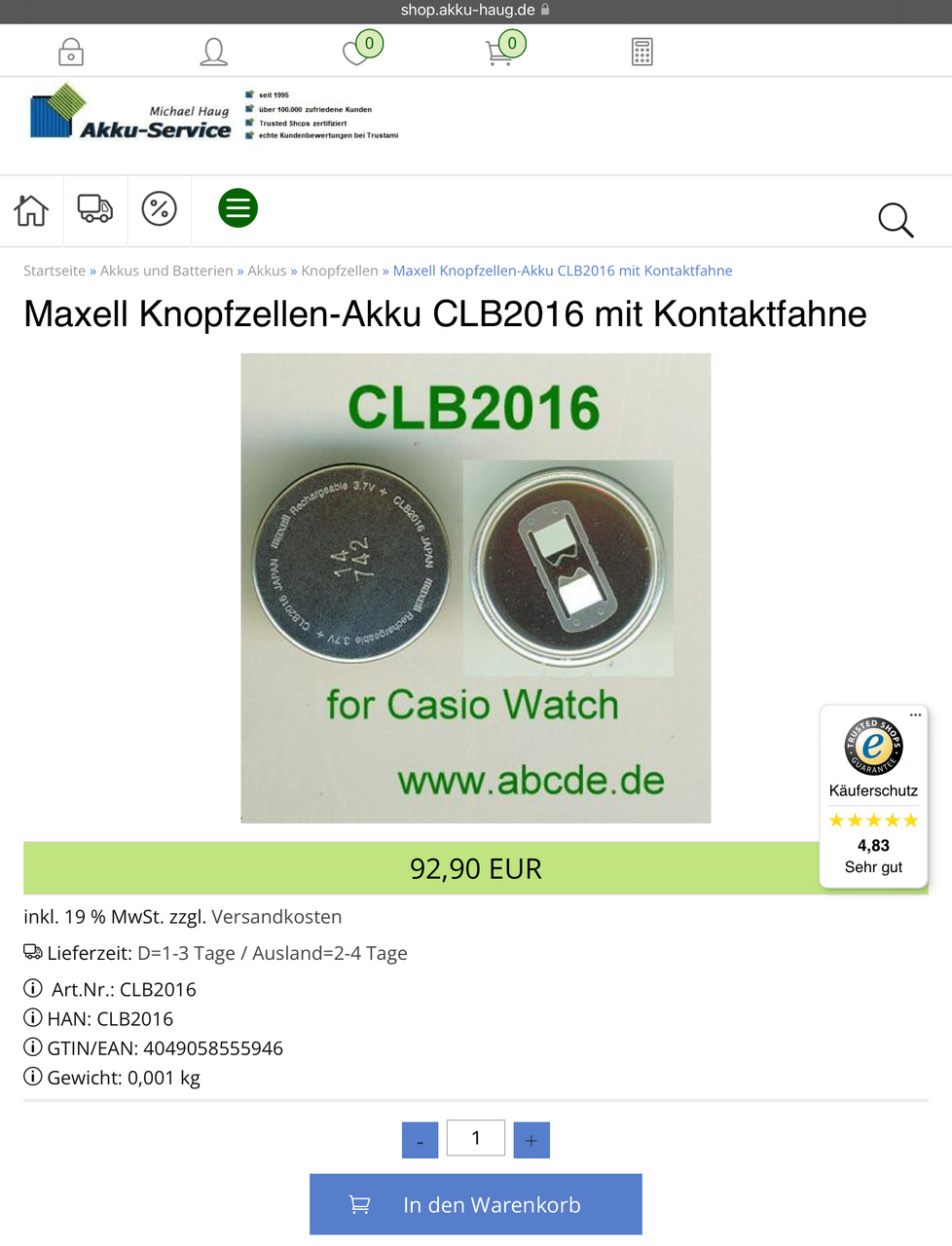Screen dimensions: 952x1246
Task: Open the percent deals icon
Action: [159, 209]
